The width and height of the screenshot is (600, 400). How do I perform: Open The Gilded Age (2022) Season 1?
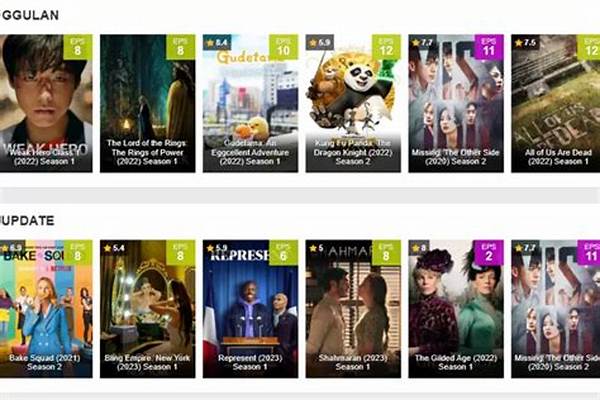[455, 305]
